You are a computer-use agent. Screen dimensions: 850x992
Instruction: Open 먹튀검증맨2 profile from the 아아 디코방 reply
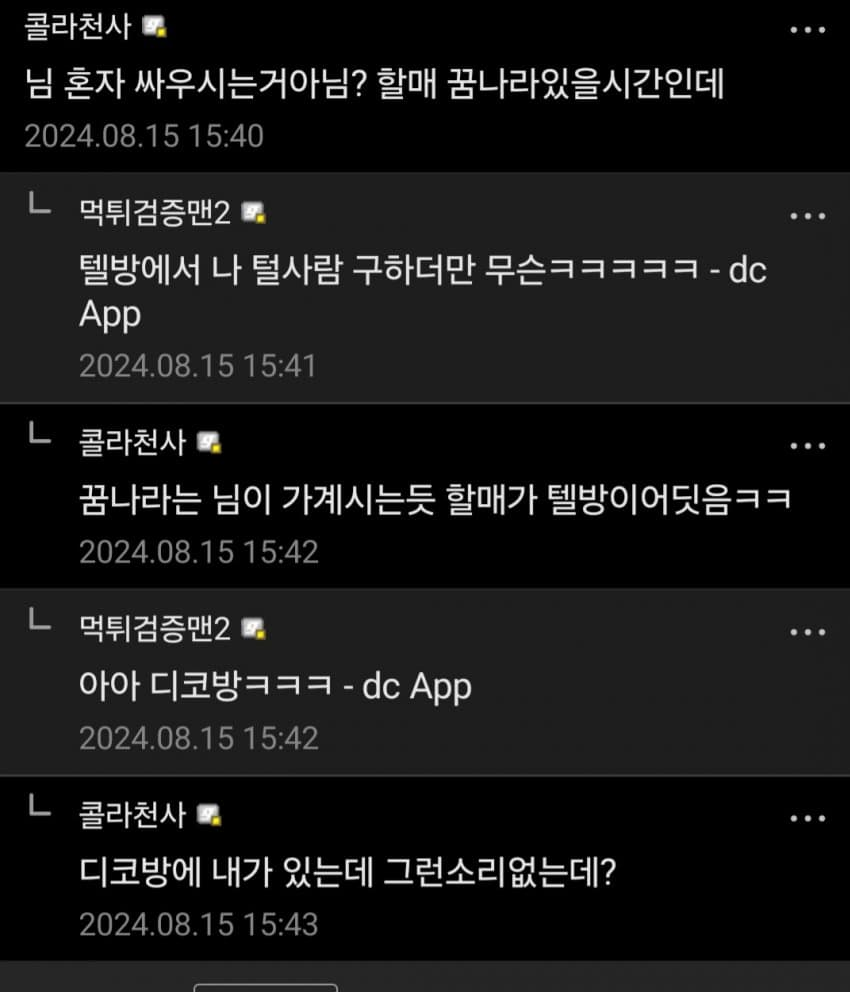pos(155,628)
